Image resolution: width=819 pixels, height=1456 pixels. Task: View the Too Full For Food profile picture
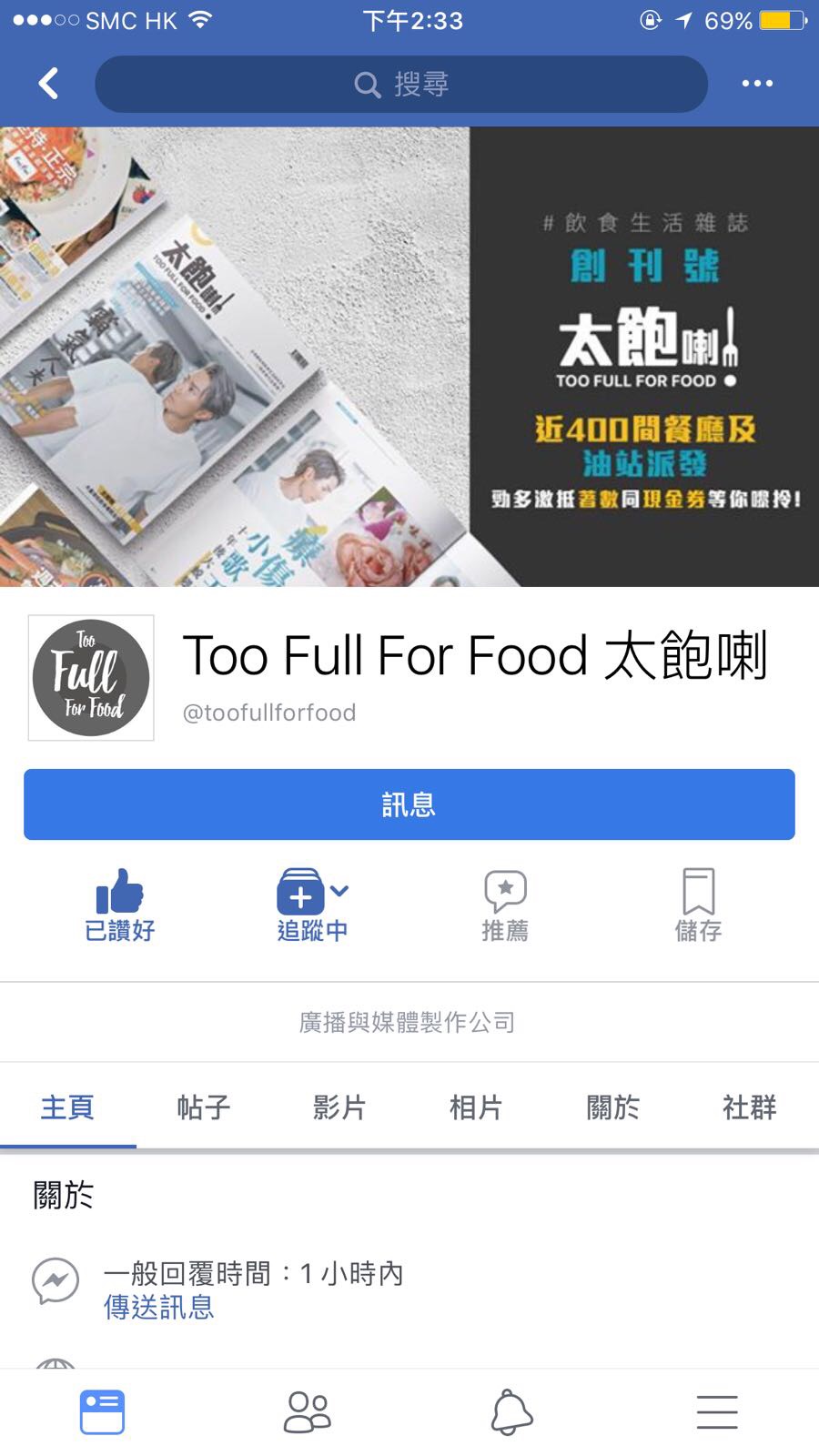tap(91, 678)
